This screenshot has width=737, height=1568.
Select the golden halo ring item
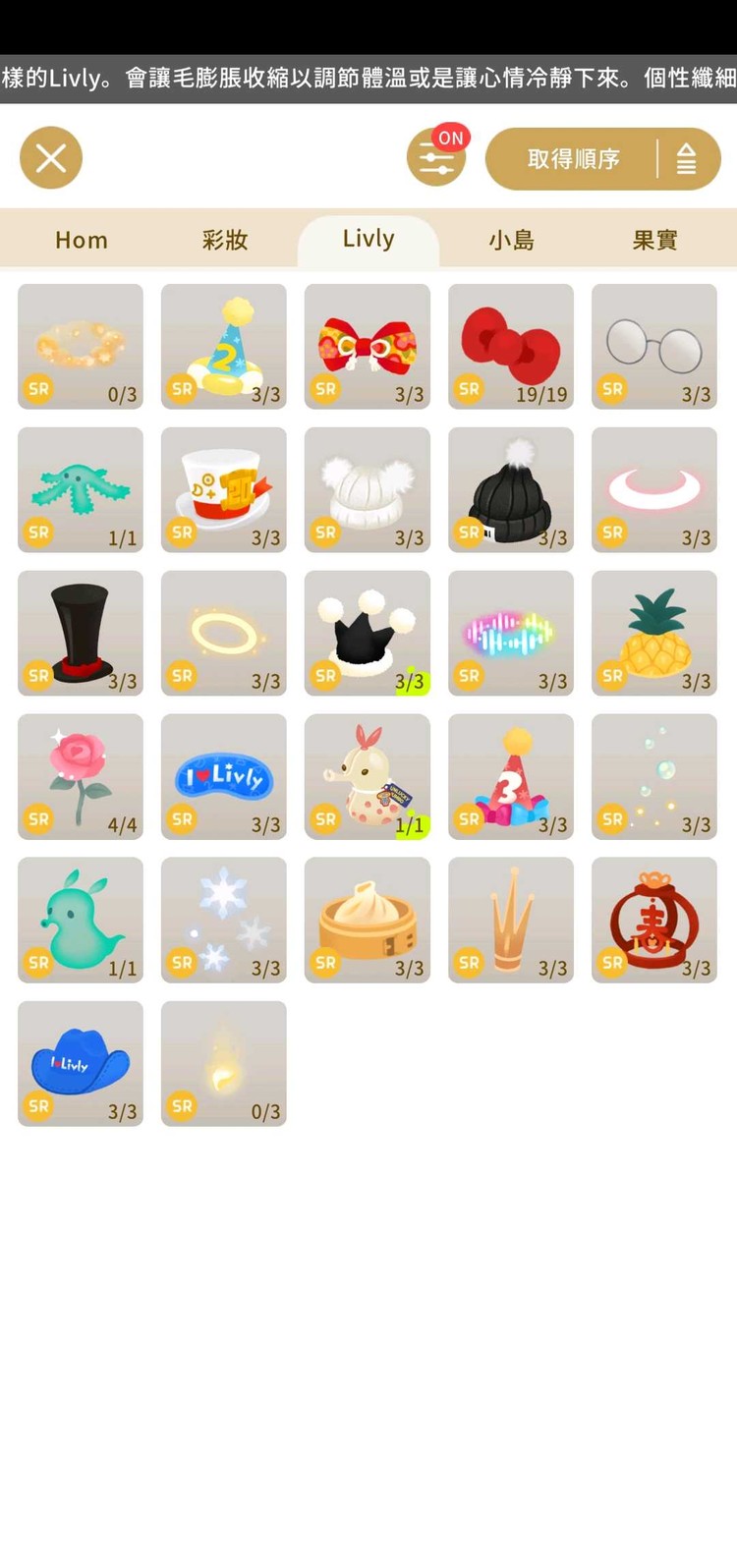coord(224,634)
